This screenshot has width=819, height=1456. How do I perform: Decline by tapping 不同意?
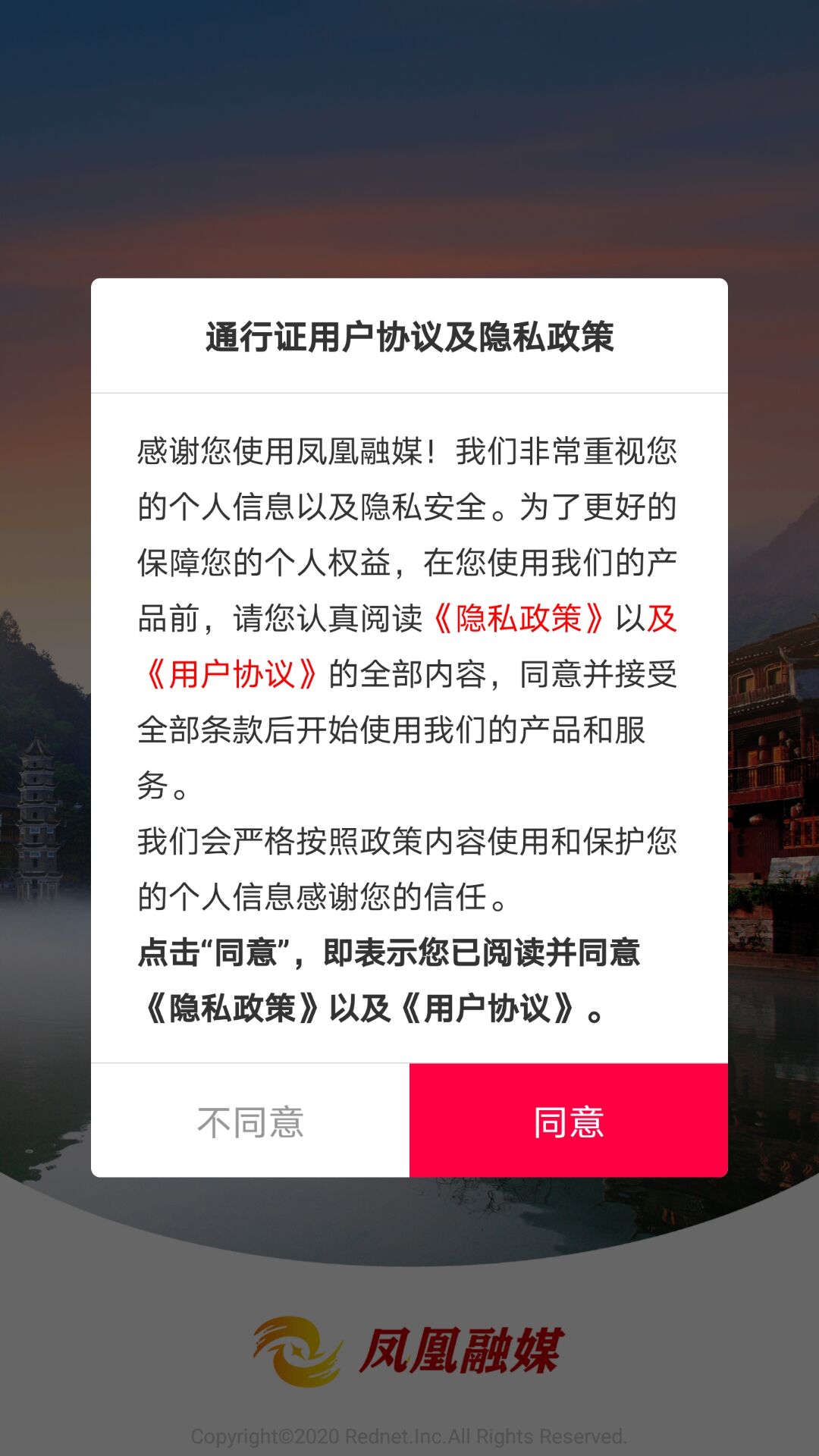click(250, 1121)
